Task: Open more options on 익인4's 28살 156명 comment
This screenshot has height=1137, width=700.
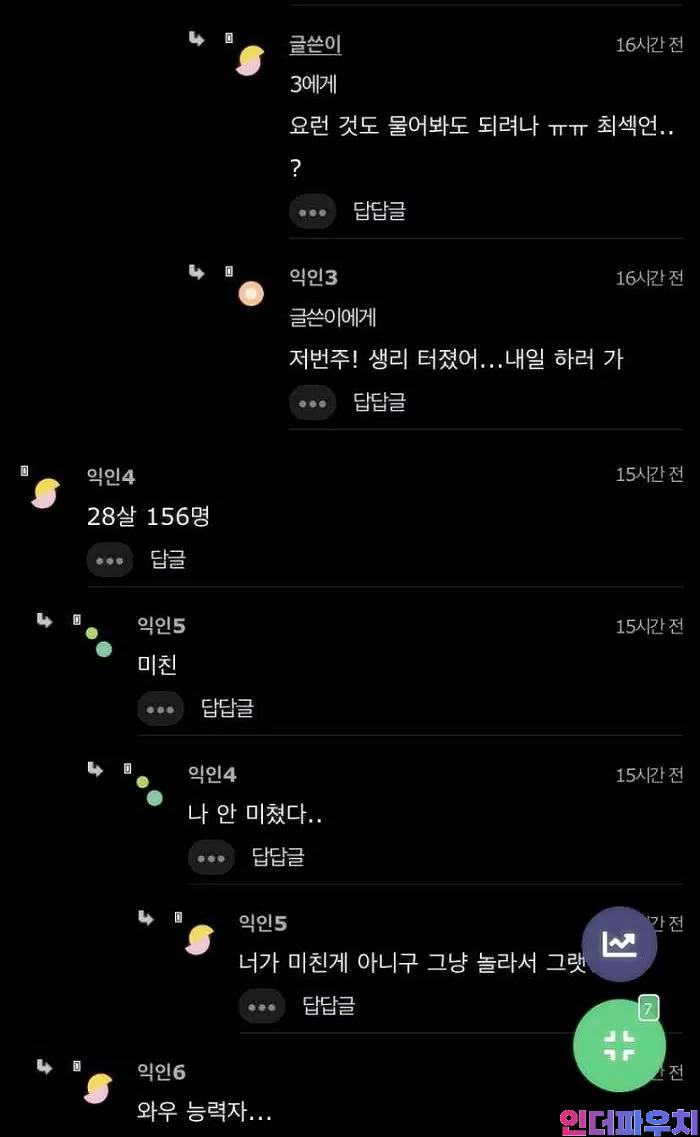Action: [110, 560]
